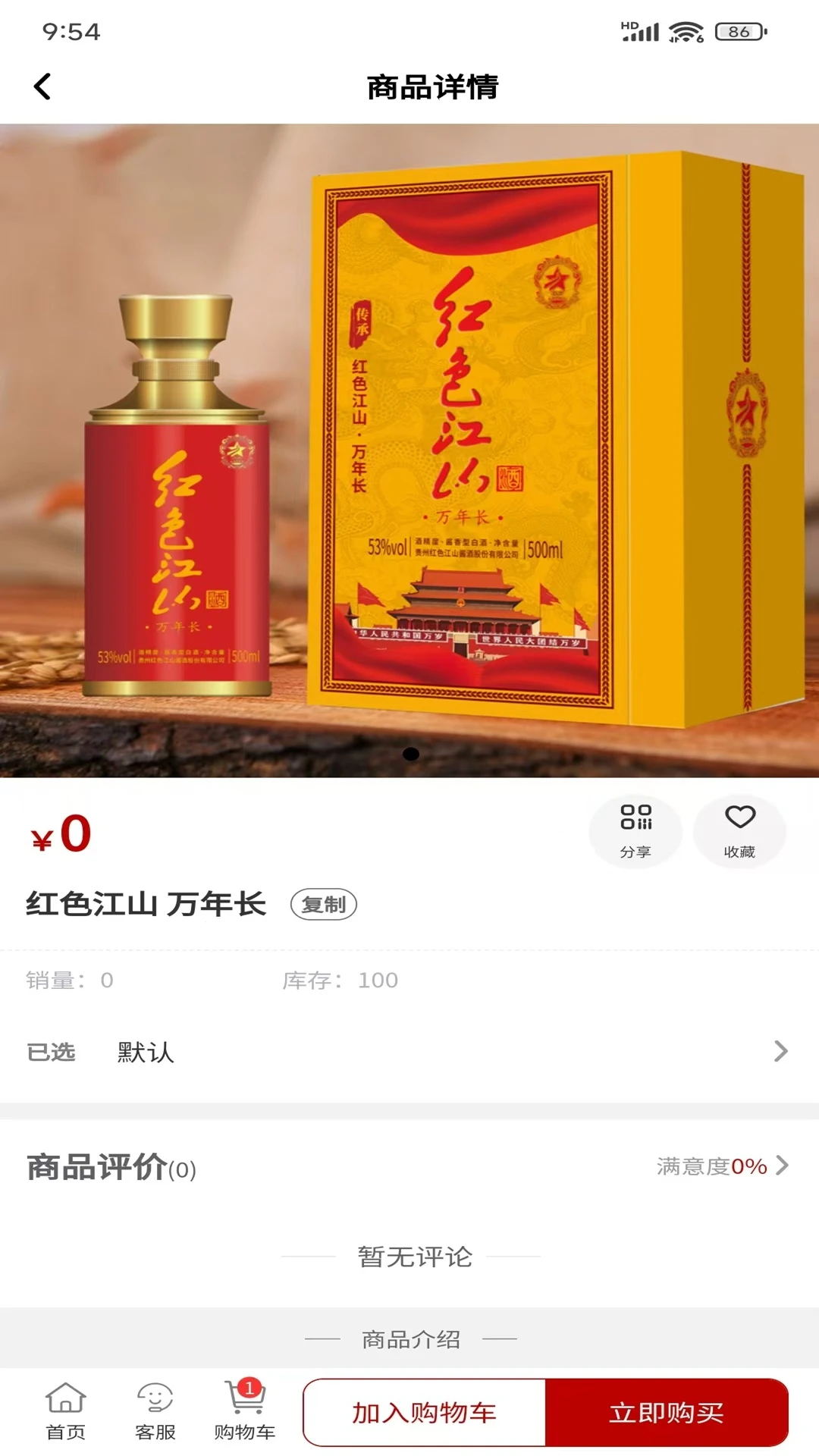This screenshot has width=819, height=1456.
Task: Tap the back arrow at top left
Action: click(43, 86)
